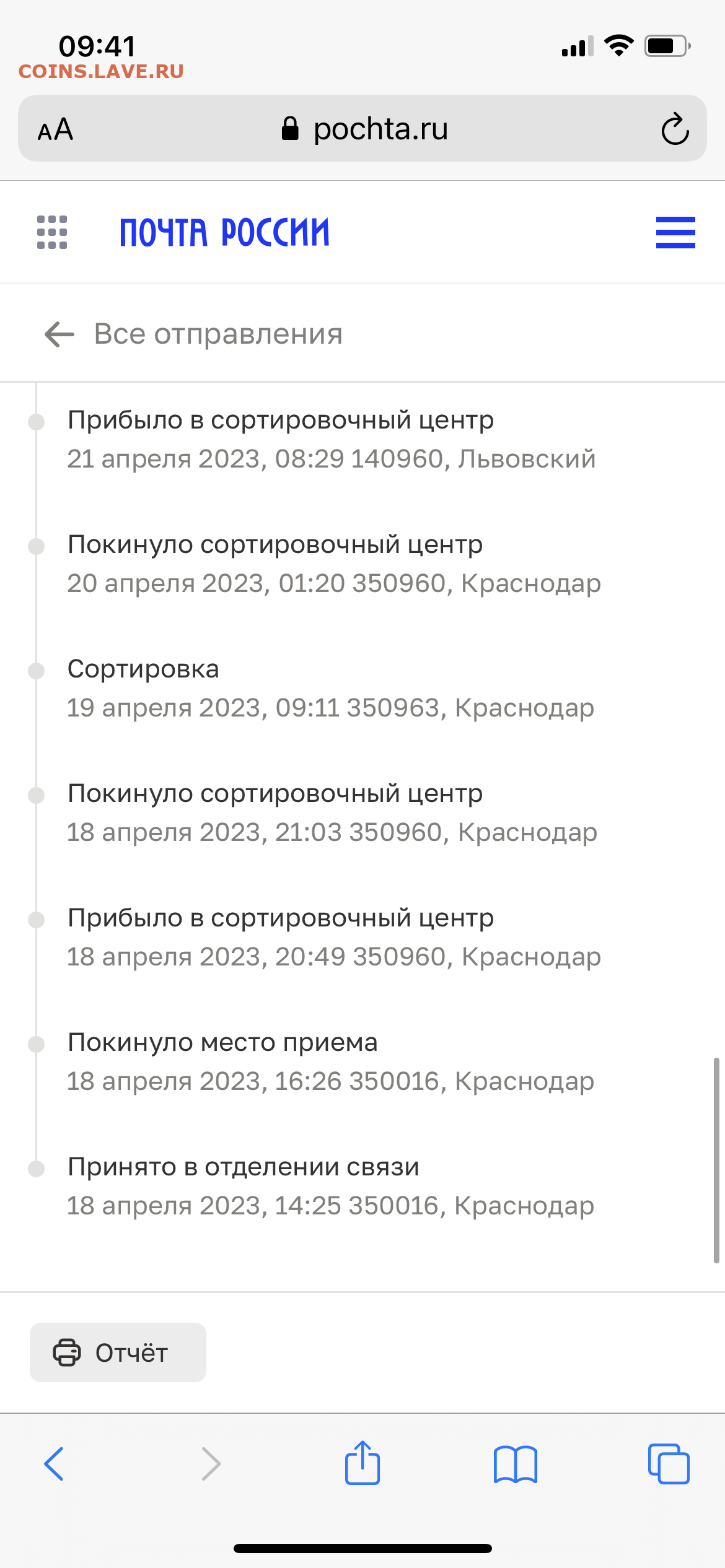Go back in Safari history
The height and width of the screenshot is (1568, 725).
click(54, 1464)
